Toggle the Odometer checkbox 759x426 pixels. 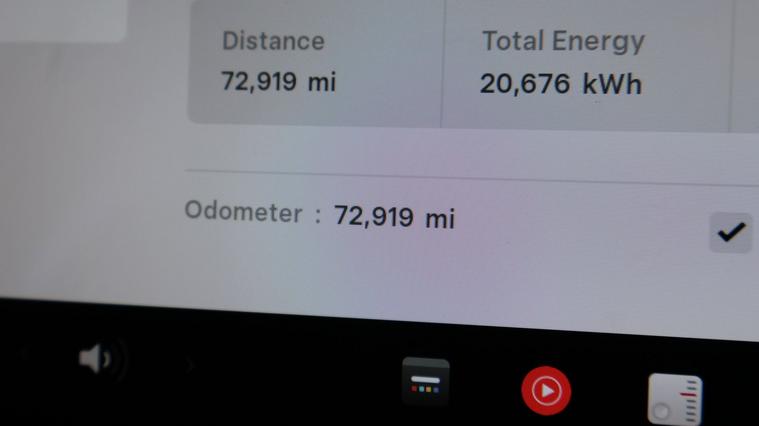[x=731, y=233]
